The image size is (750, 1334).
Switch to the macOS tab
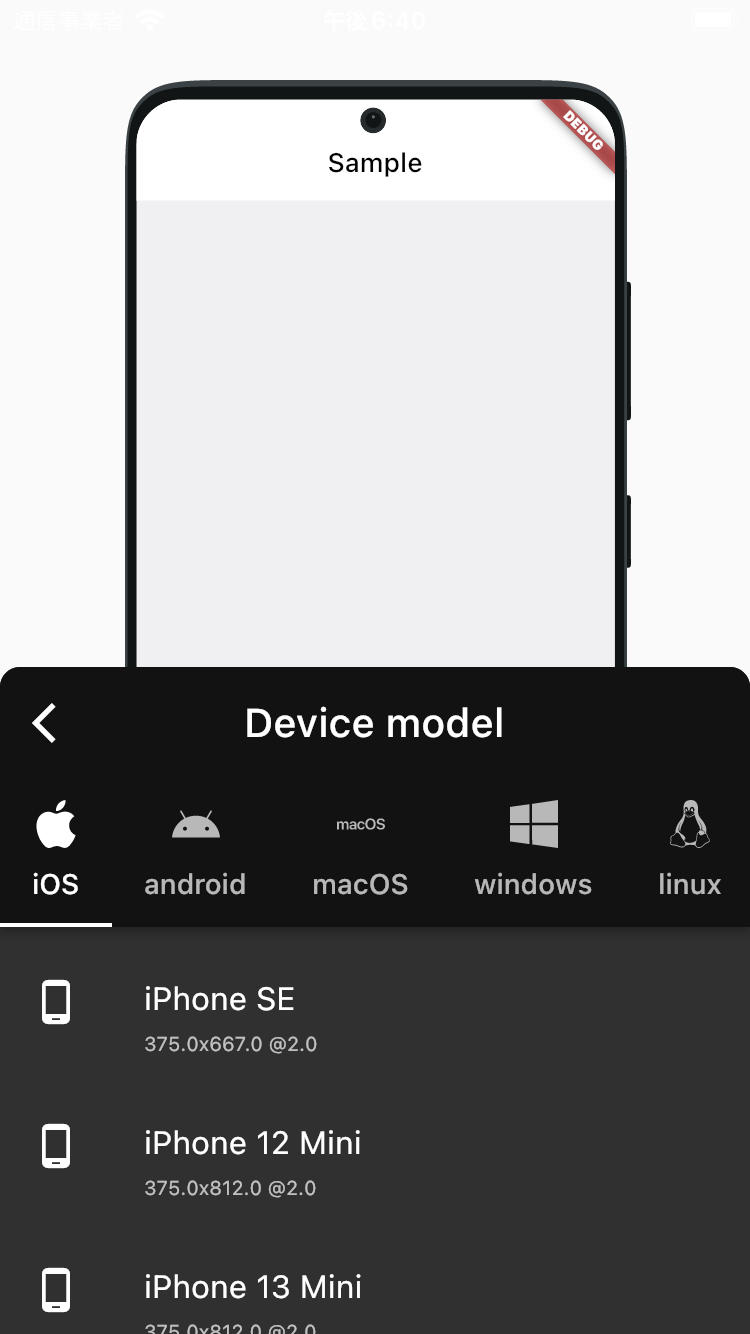coord(360,850)
